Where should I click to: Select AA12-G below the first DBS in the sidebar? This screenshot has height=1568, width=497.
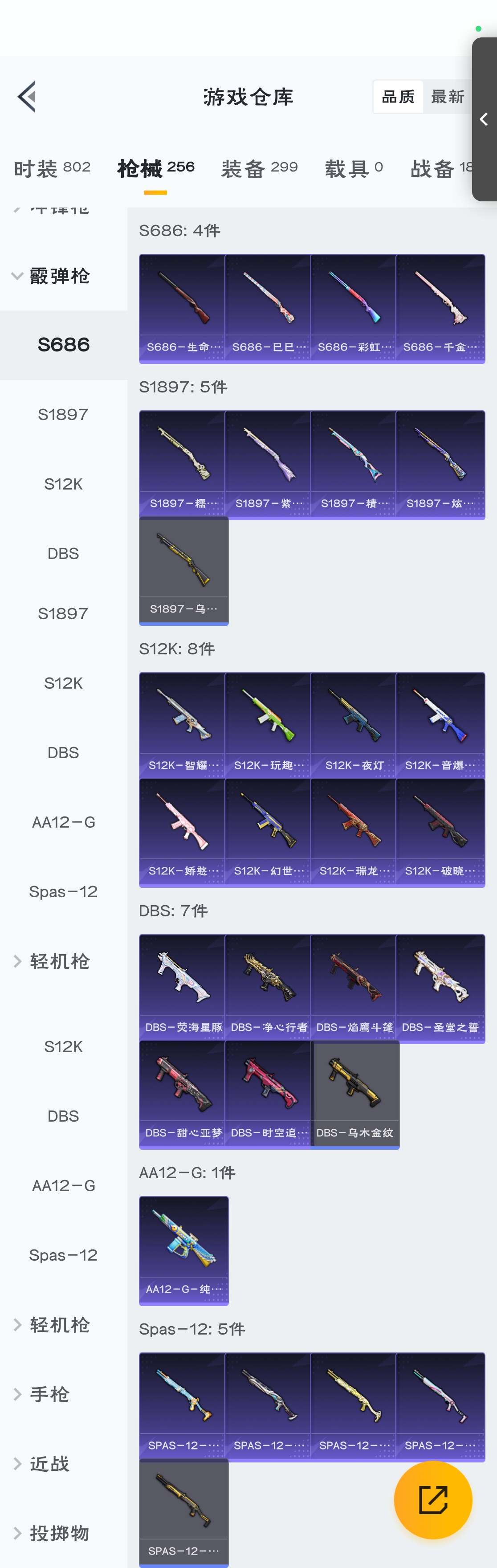click(x=63, y=822)
